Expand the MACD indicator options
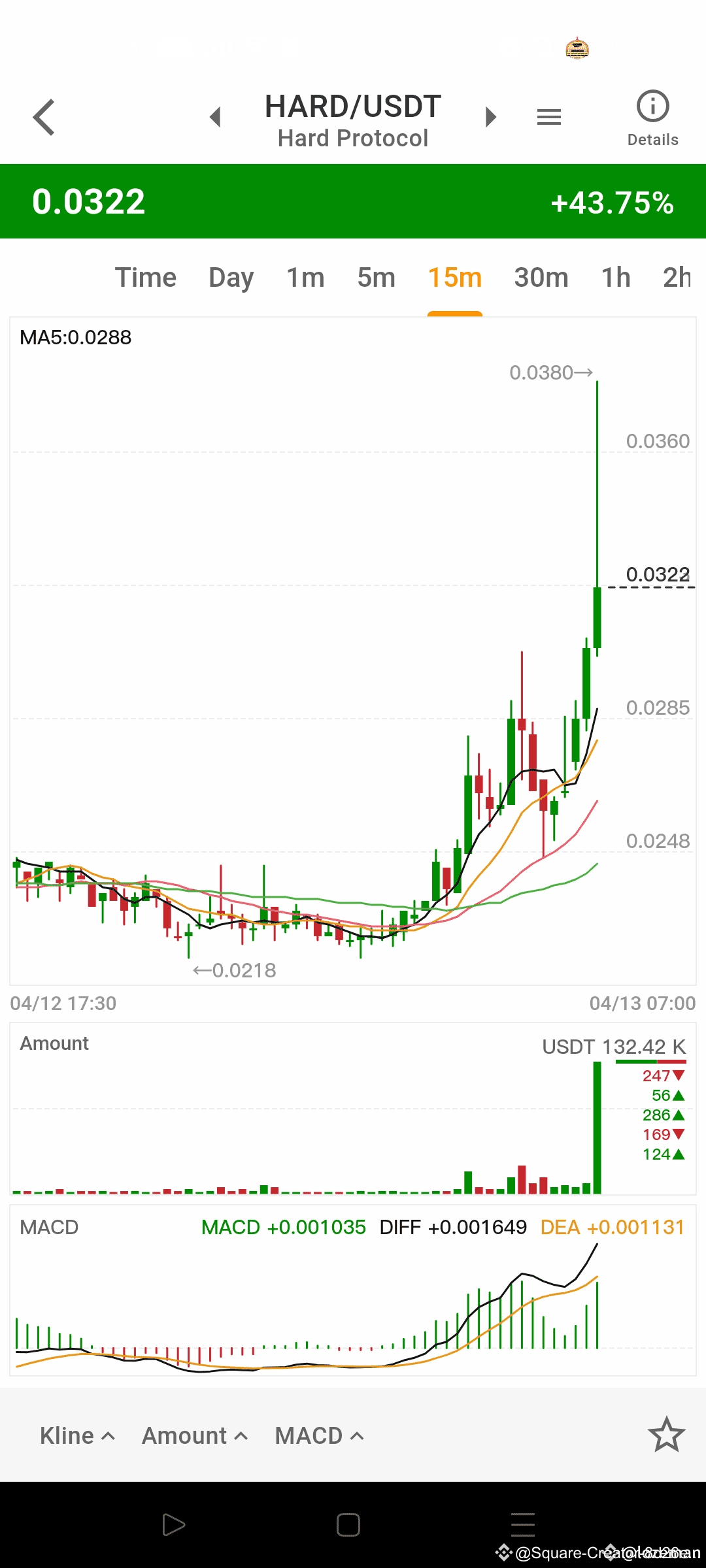Viewport: 706px width, 1568px height. point(320,1435)
